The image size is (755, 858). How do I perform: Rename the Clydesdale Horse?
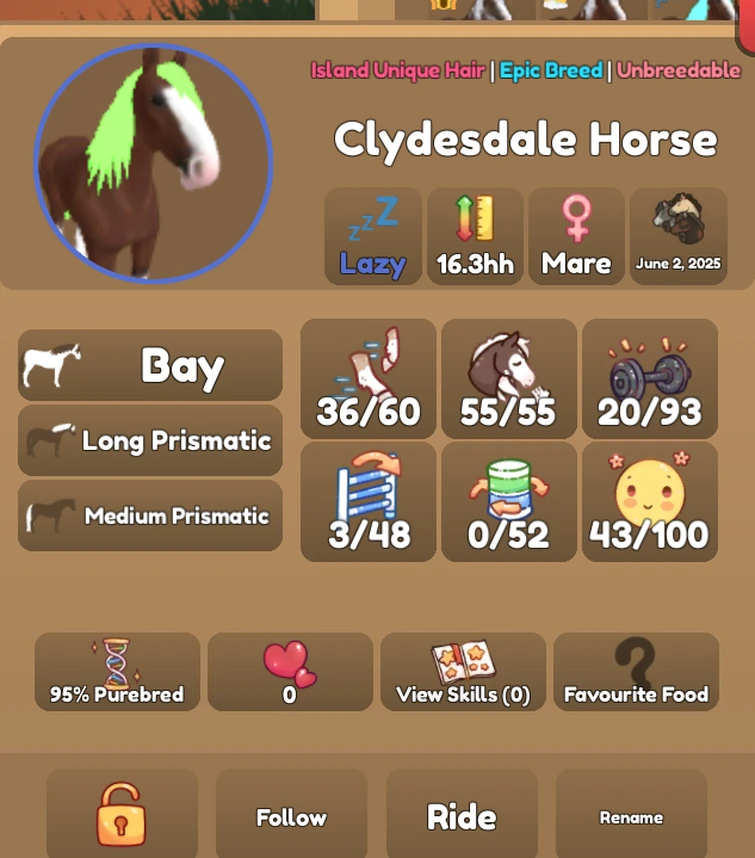[631, 816]
